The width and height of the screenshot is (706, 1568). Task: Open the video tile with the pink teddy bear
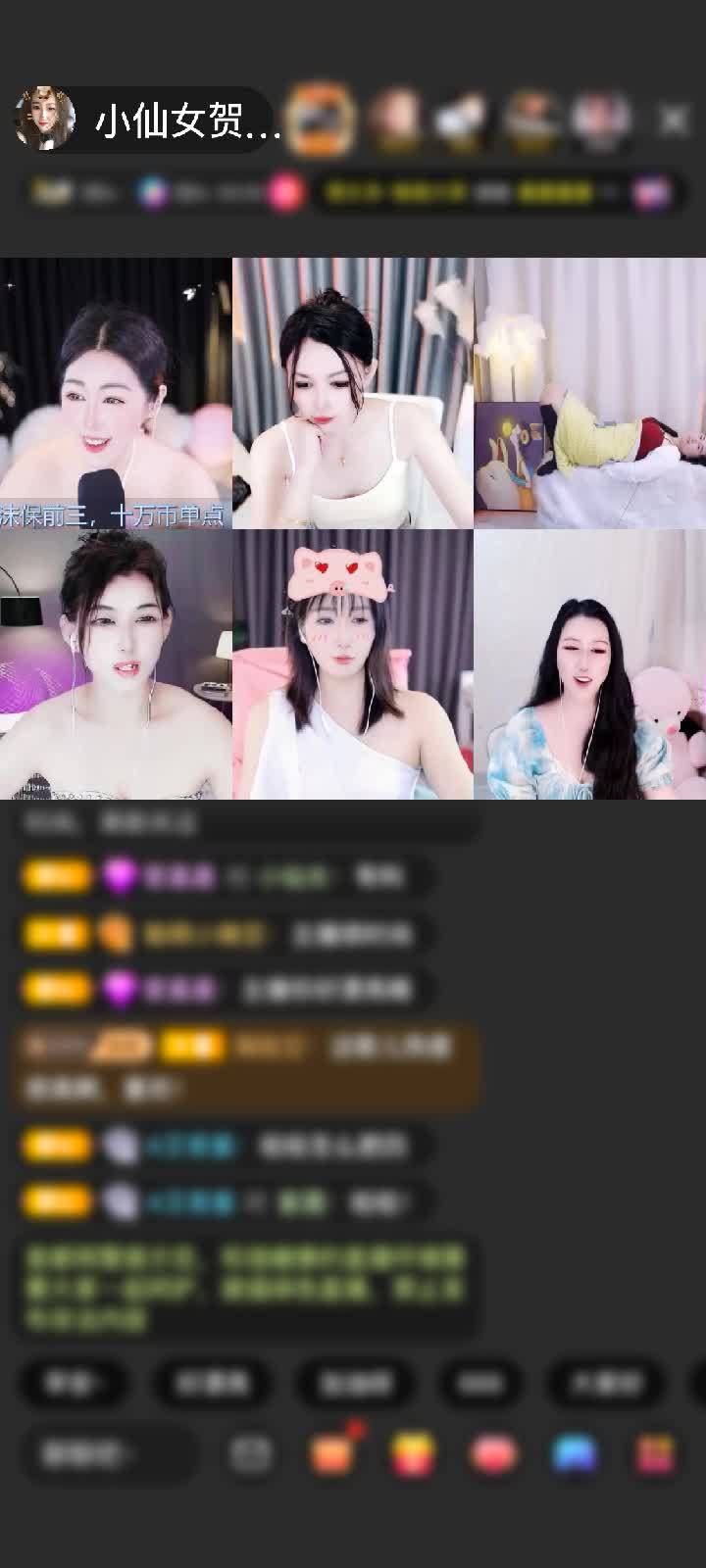pyautogui.click(x=589, y=664)
